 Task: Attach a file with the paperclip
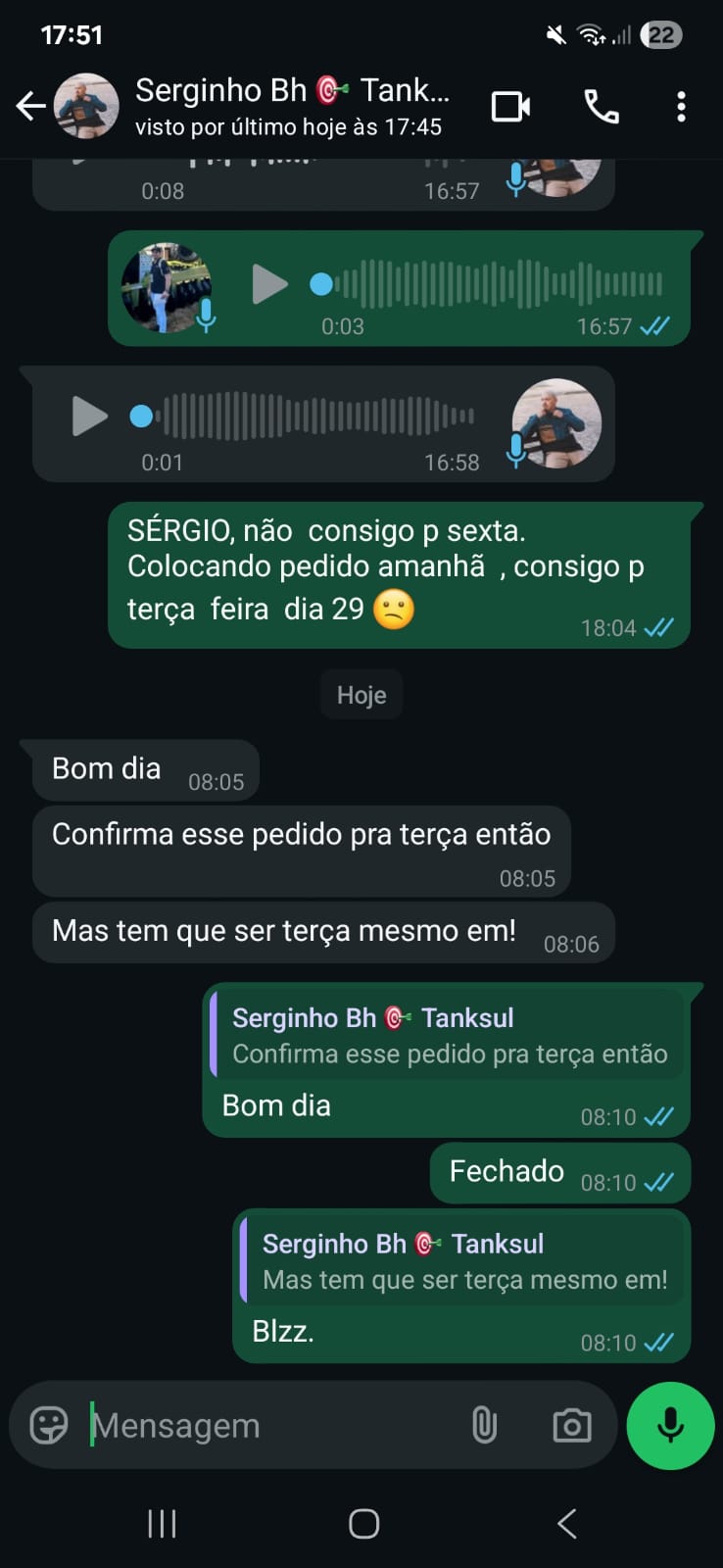(484, 1425)
